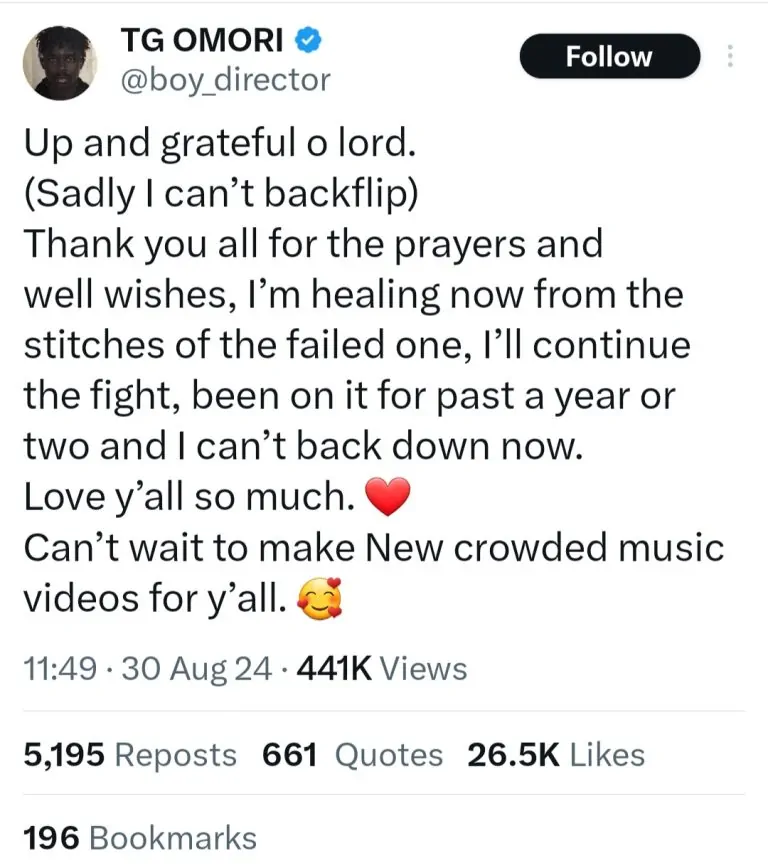768x868 pixels.
Task: View the 661 Quotes list
Action: [x=352, y=755]
